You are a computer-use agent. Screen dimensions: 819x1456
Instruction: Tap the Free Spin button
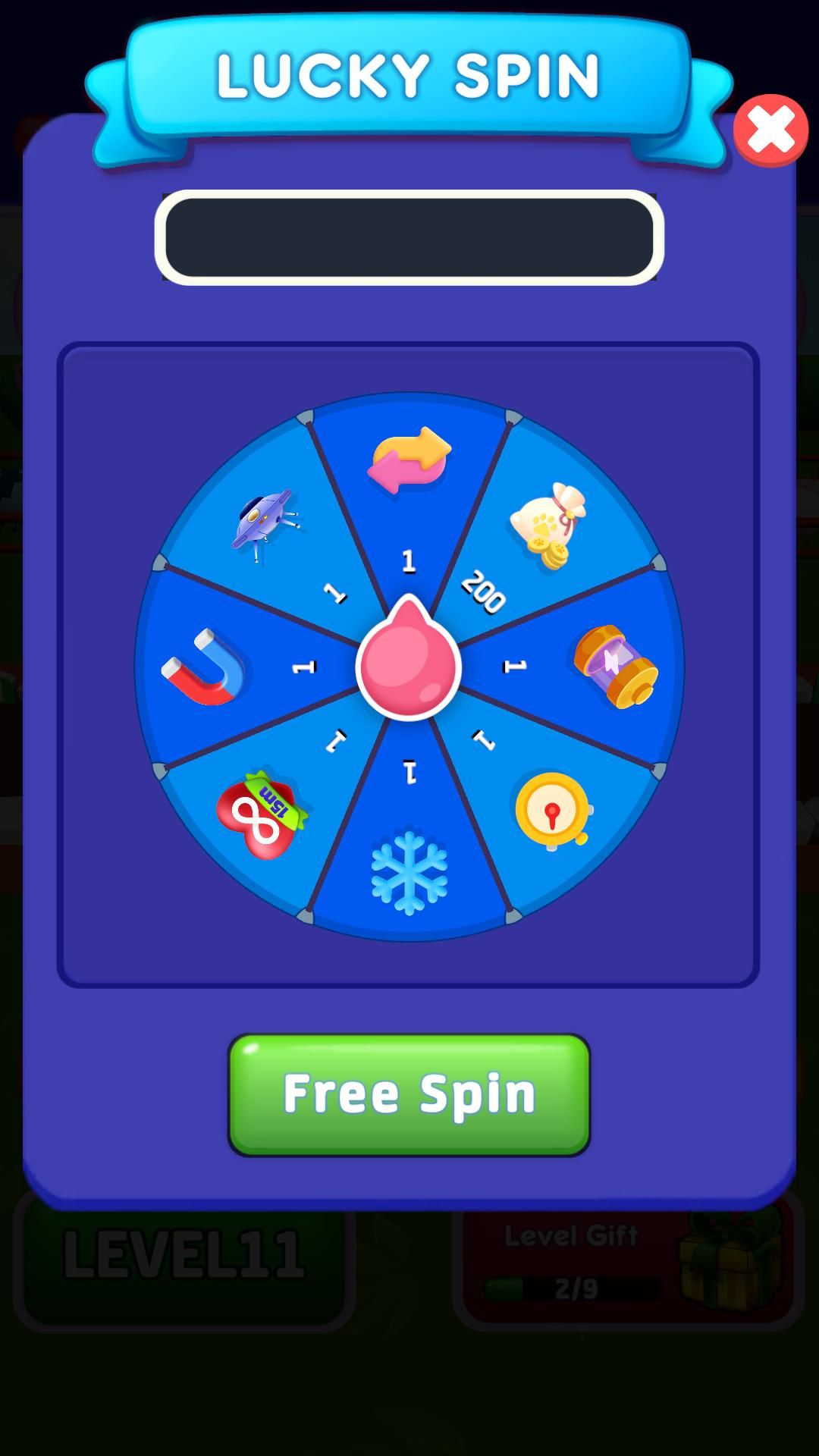[409, 1094]
